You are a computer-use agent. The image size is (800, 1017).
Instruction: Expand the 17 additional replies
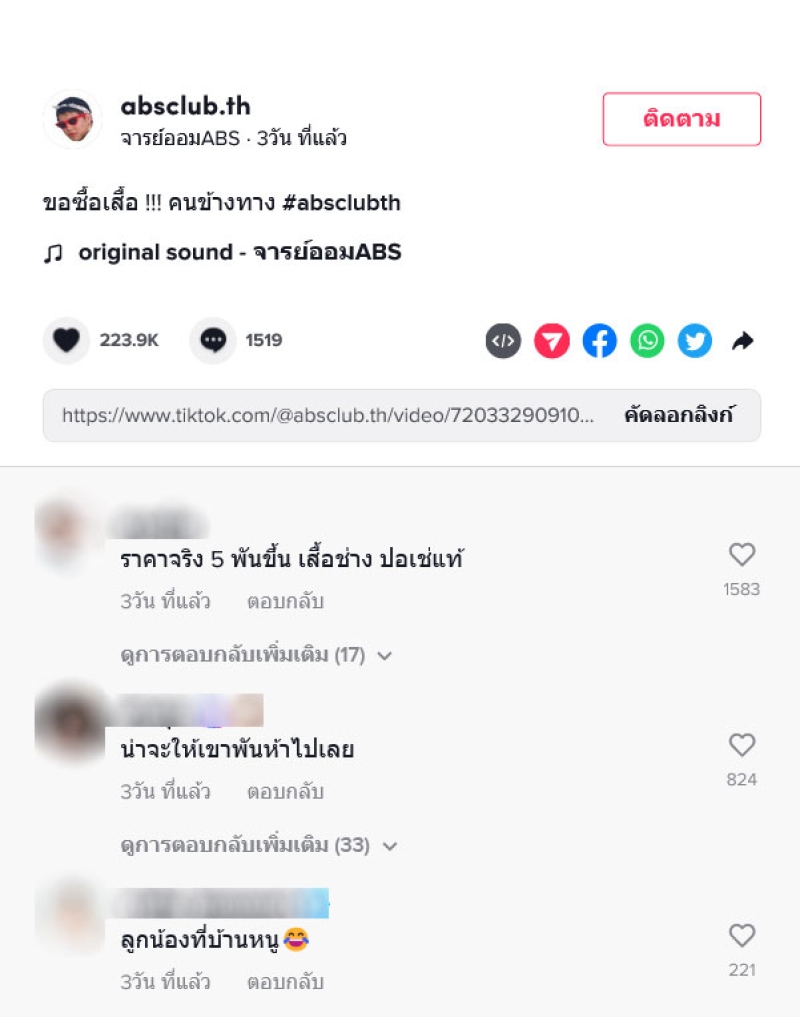click(x=256, y=656)
